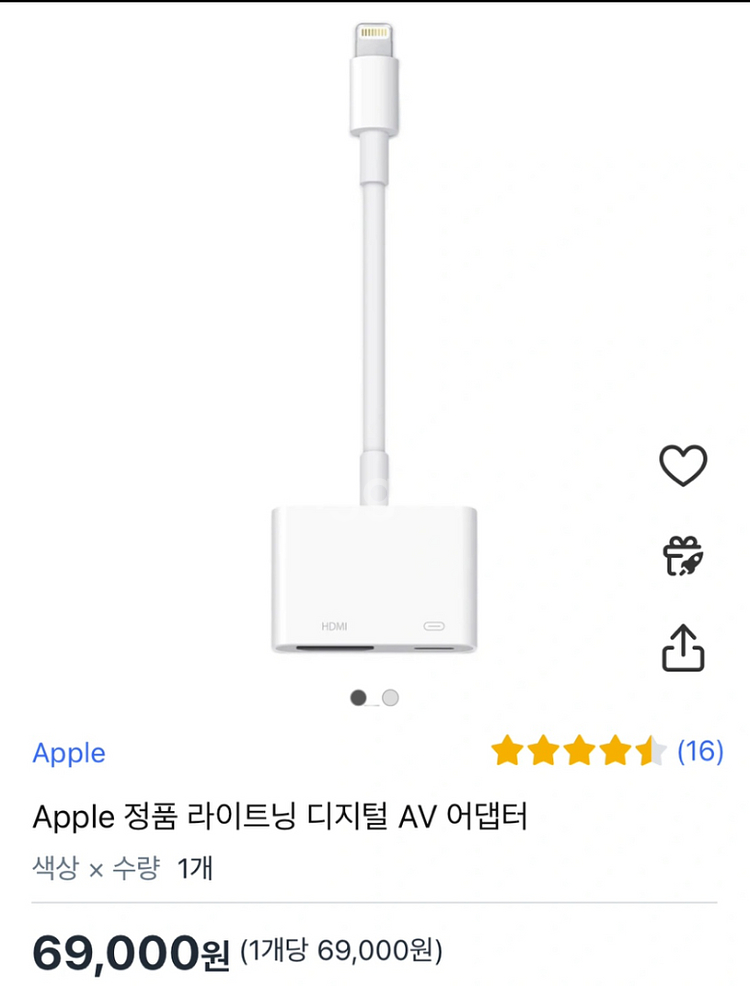Tap the gift icon to send as a present
This screenshot has width=750, height=986.
[683, 556]
